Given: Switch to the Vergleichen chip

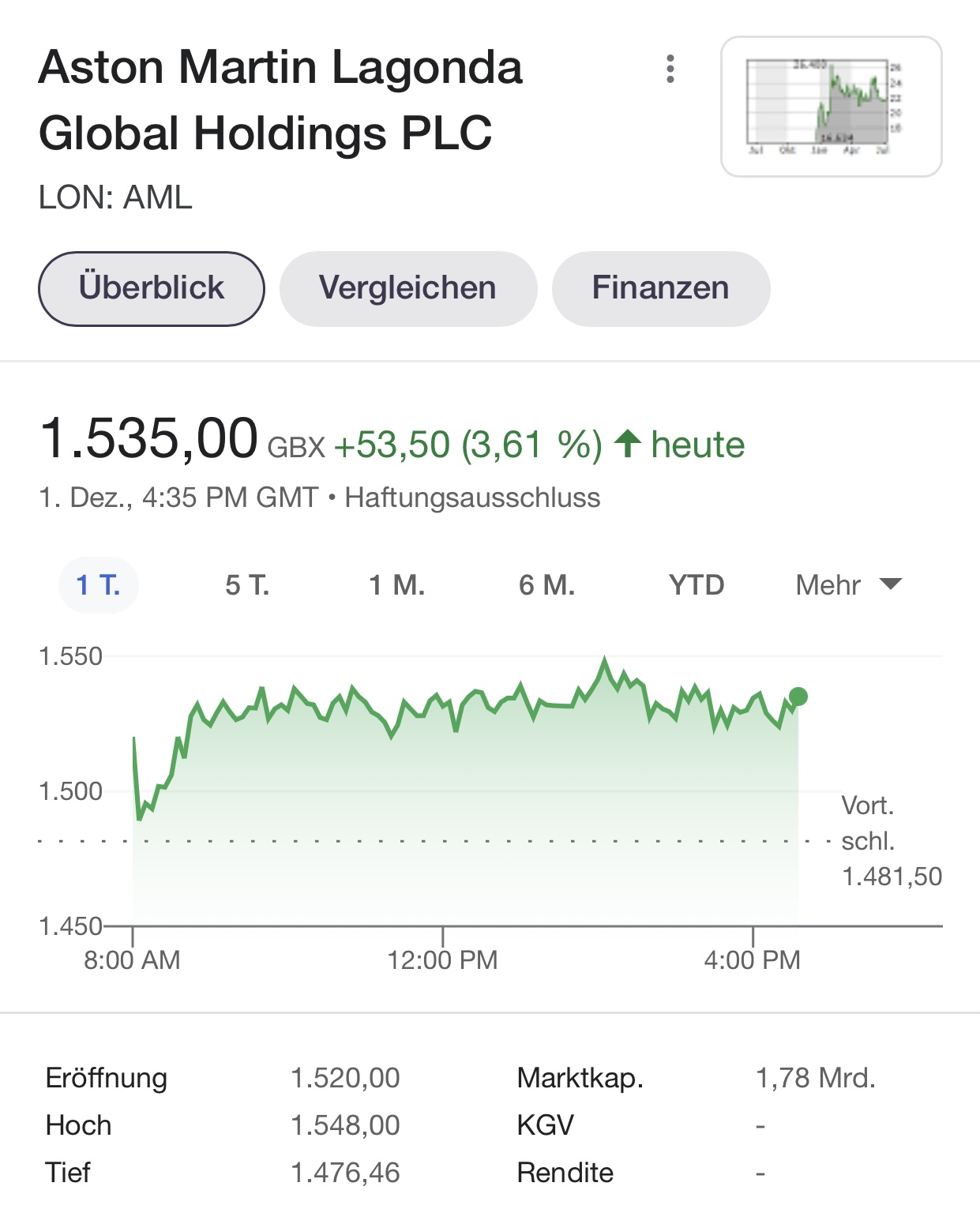Looking at the screenshot, I should pos(407,288).
